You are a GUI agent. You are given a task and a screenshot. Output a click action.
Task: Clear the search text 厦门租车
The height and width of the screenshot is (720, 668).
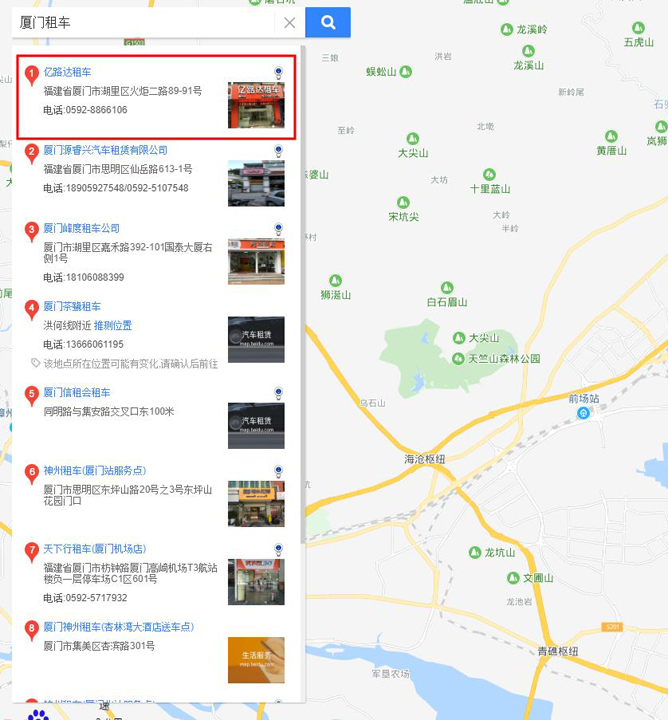(x=289, y=22)
